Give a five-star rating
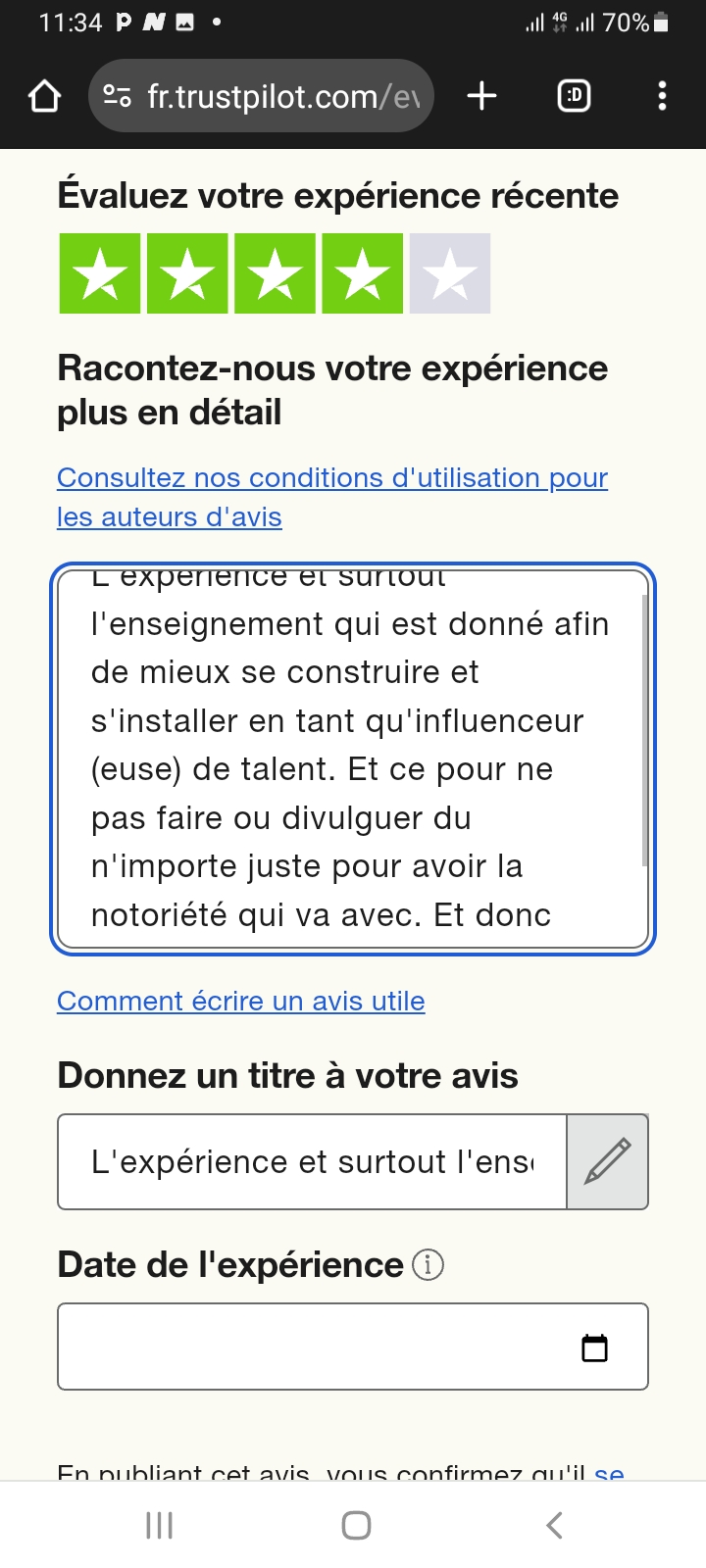This screenshot has width=706, height=1568. 450,273
